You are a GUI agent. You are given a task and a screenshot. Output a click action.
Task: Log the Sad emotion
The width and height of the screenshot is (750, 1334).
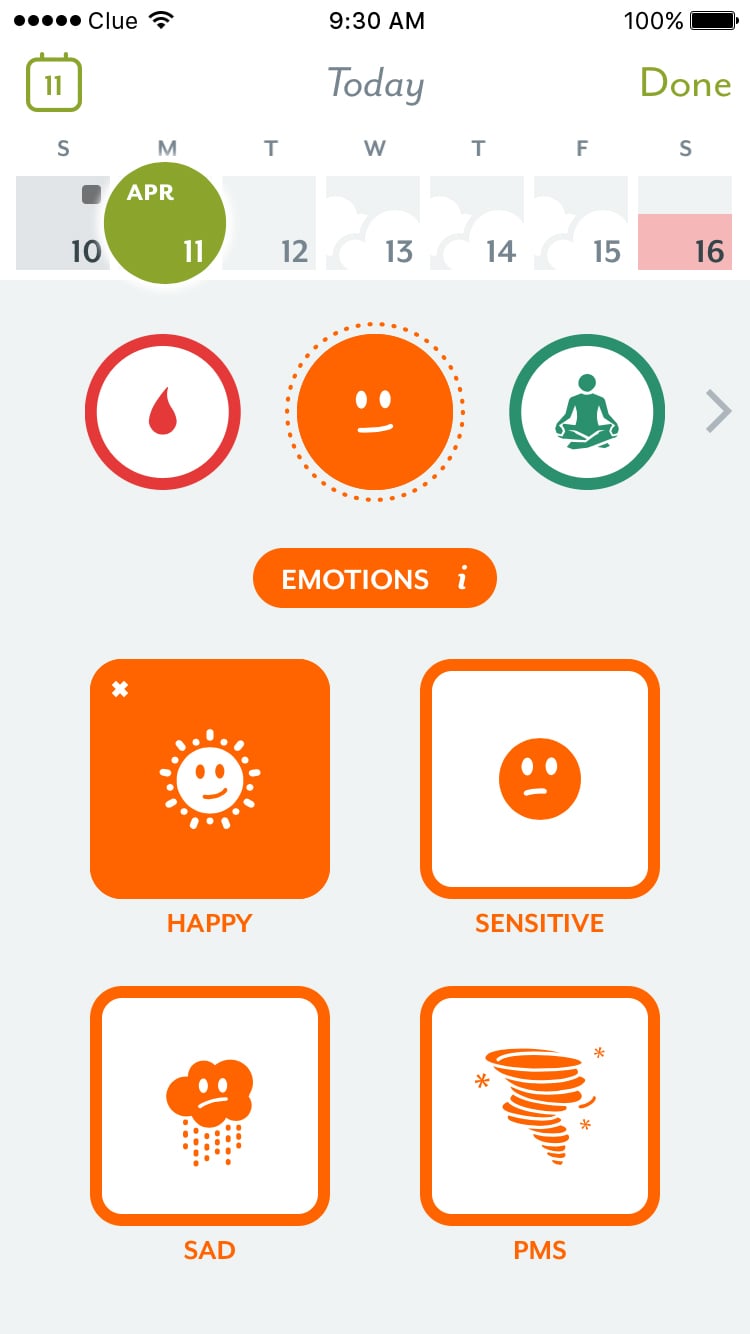pyautogui.click(x=210, y=1106)
